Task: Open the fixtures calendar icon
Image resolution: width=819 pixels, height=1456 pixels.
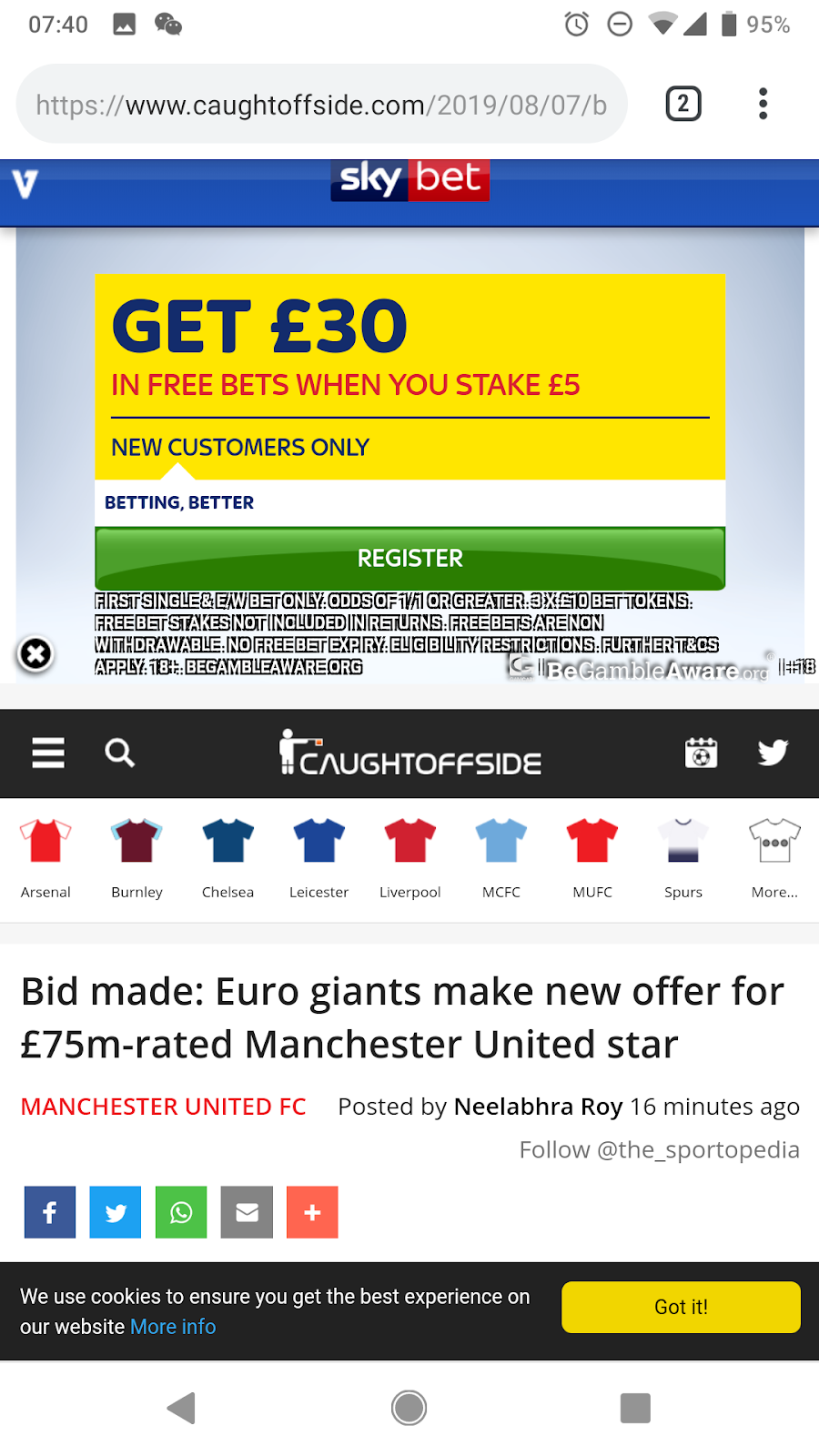Action: [701, 753]
